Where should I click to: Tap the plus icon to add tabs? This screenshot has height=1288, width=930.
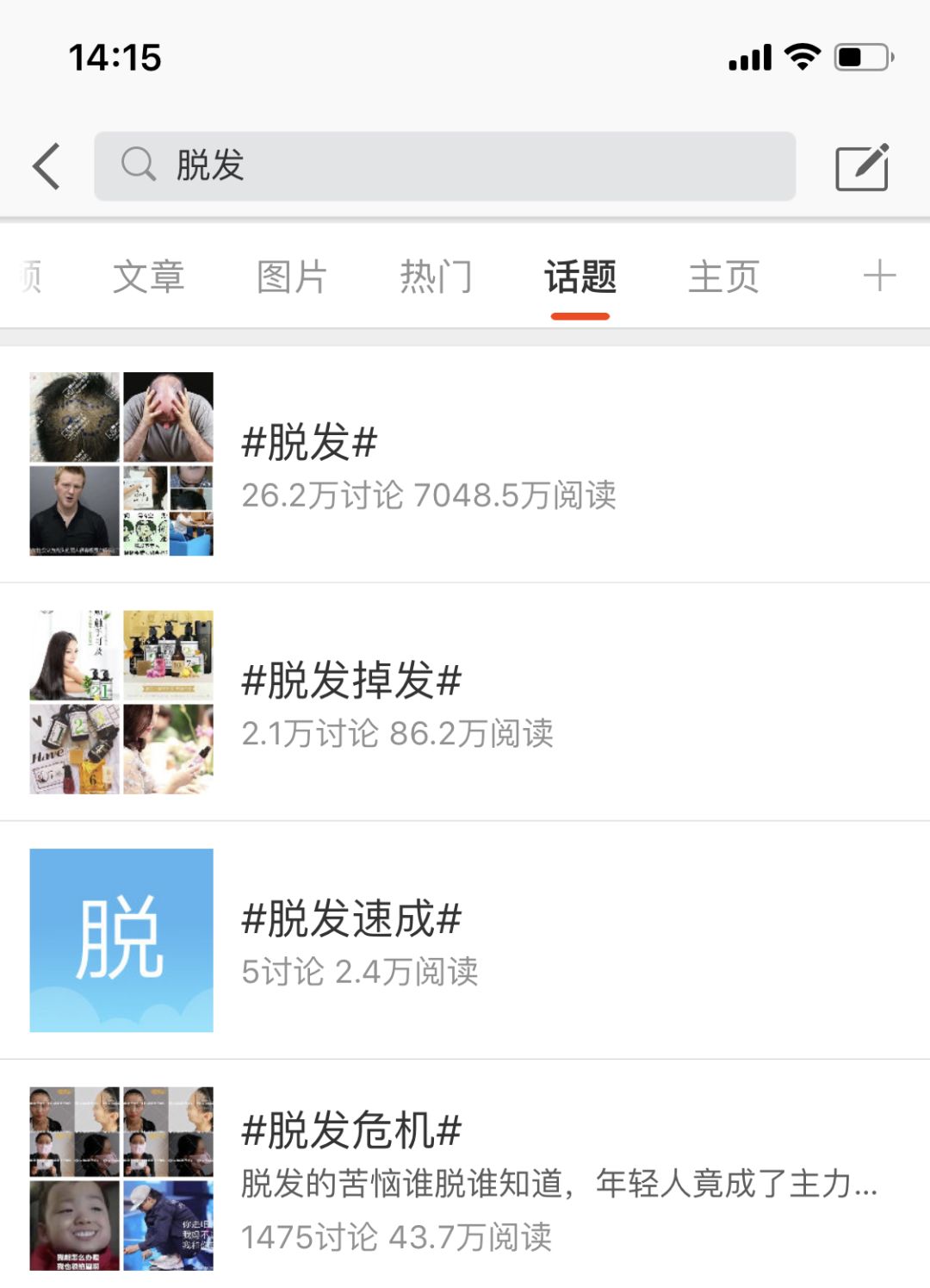[879, 277]
